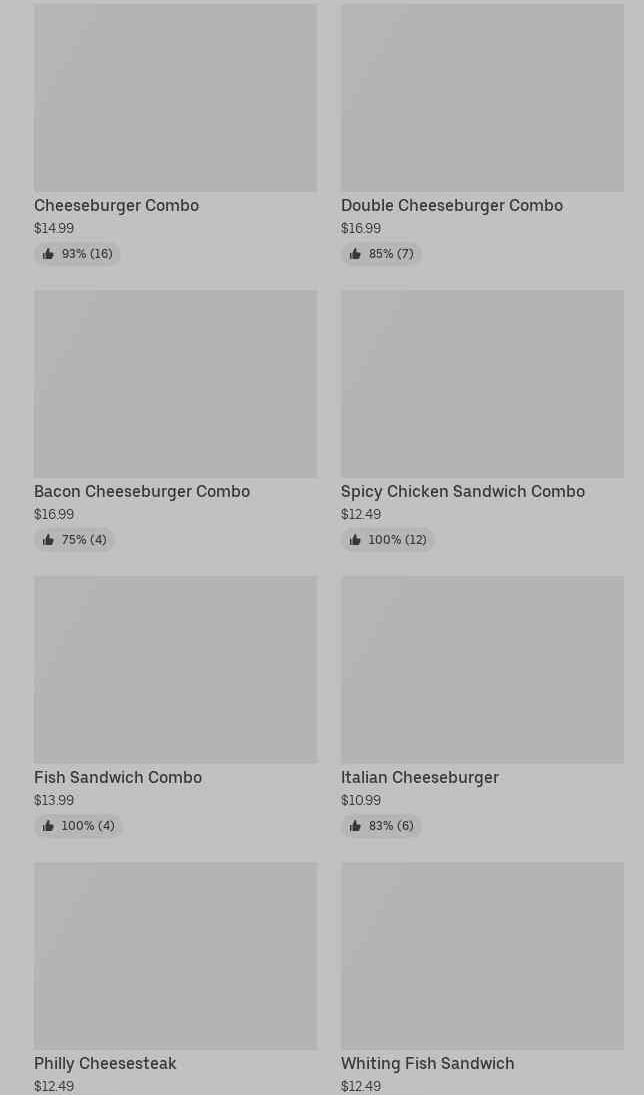644x1095 pixels.
Task: Open the Cheeseburger Combo item
Action: point(175,134)
